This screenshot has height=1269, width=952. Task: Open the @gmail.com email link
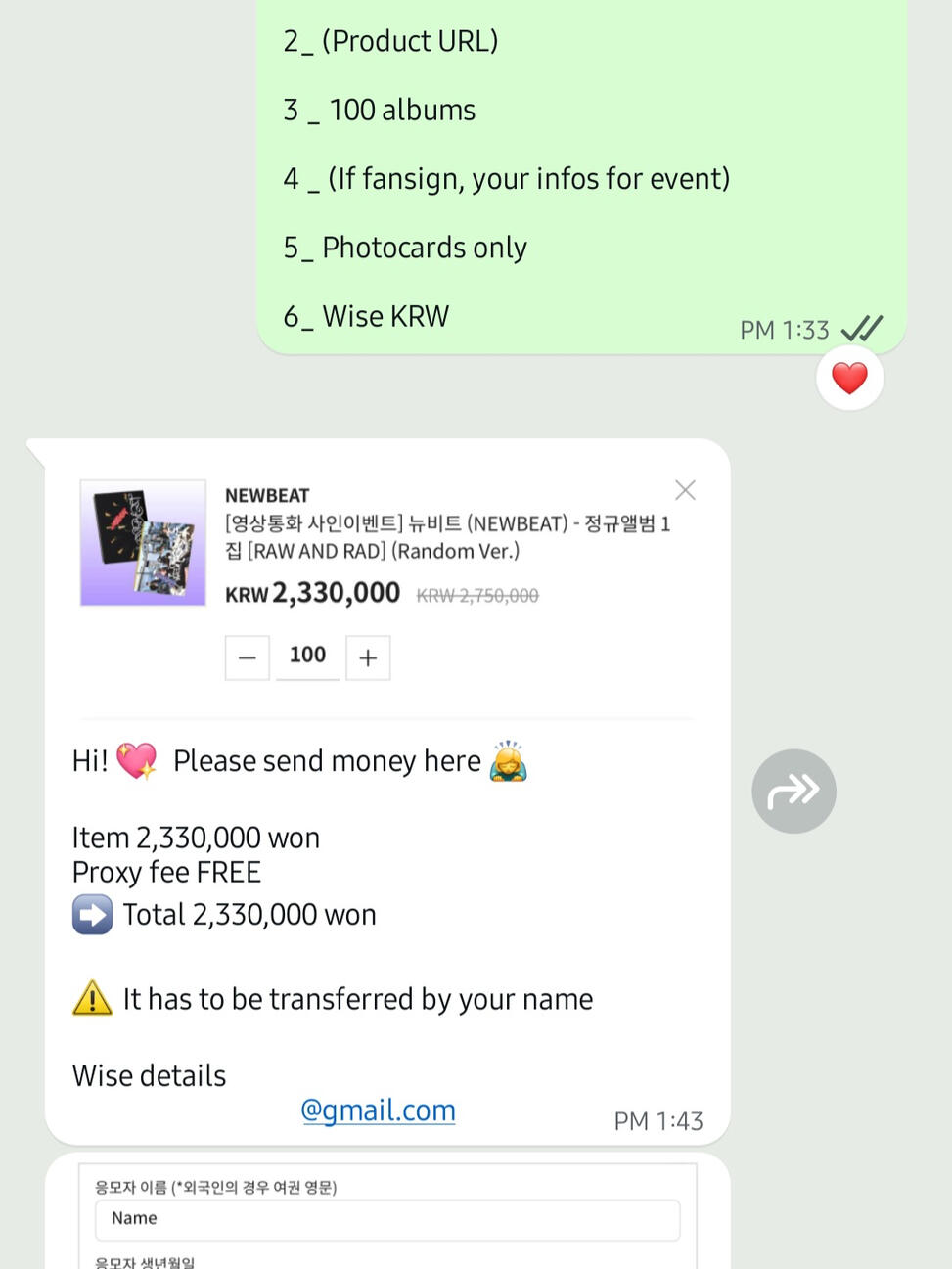point(378,1110)
